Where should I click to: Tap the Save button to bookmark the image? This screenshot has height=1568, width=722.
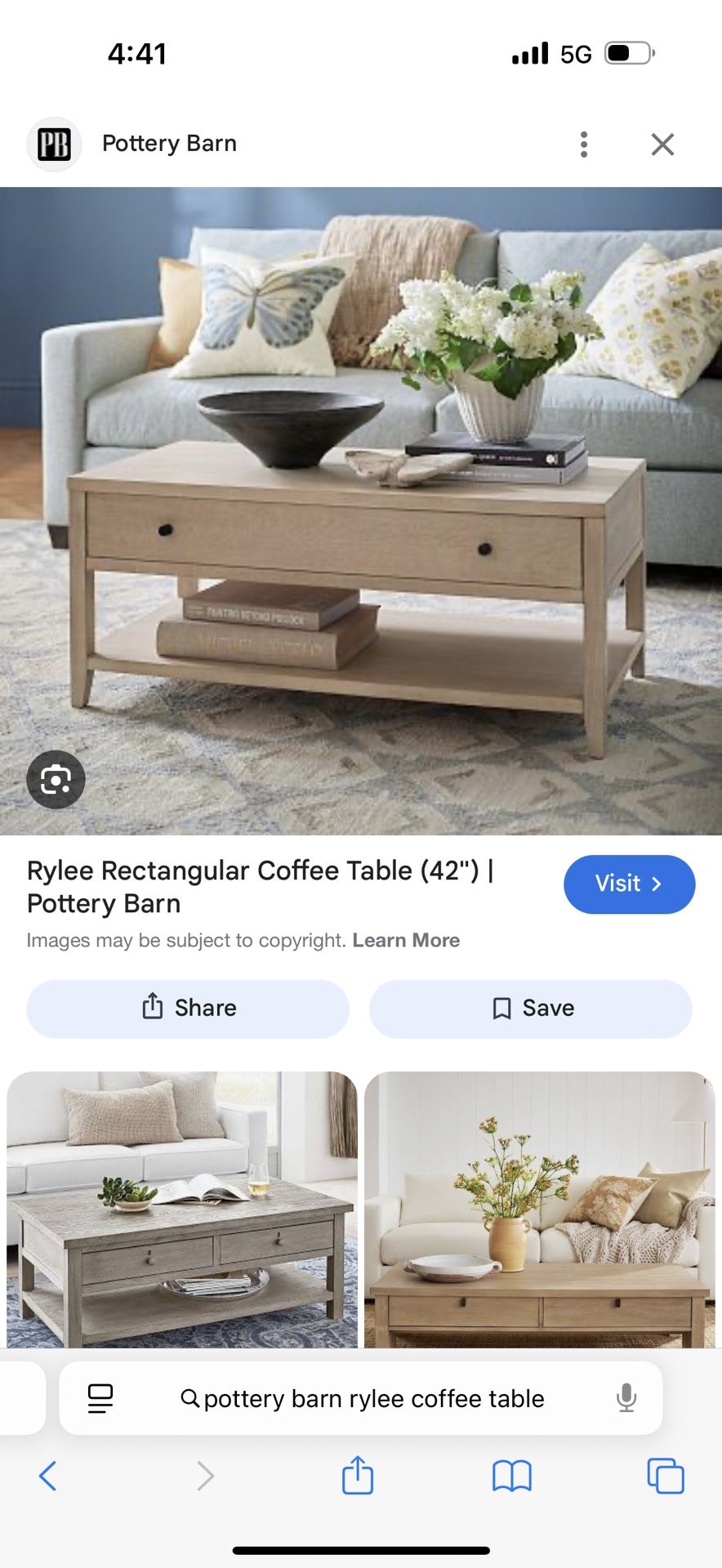pyautogui.click(x=530, y=1008)
